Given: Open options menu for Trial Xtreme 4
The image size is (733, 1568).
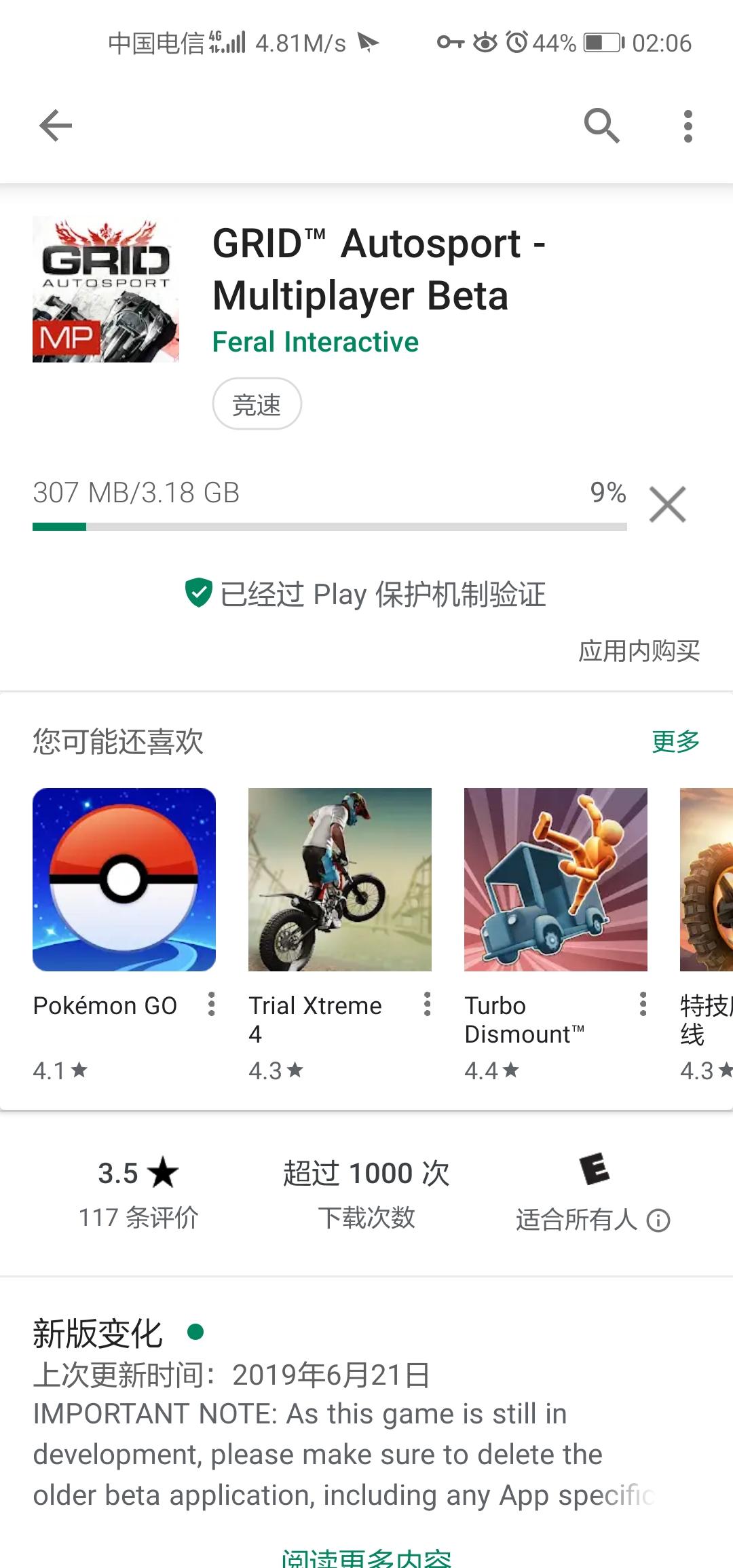Looking at the screenshot, I should [428, 1004].
